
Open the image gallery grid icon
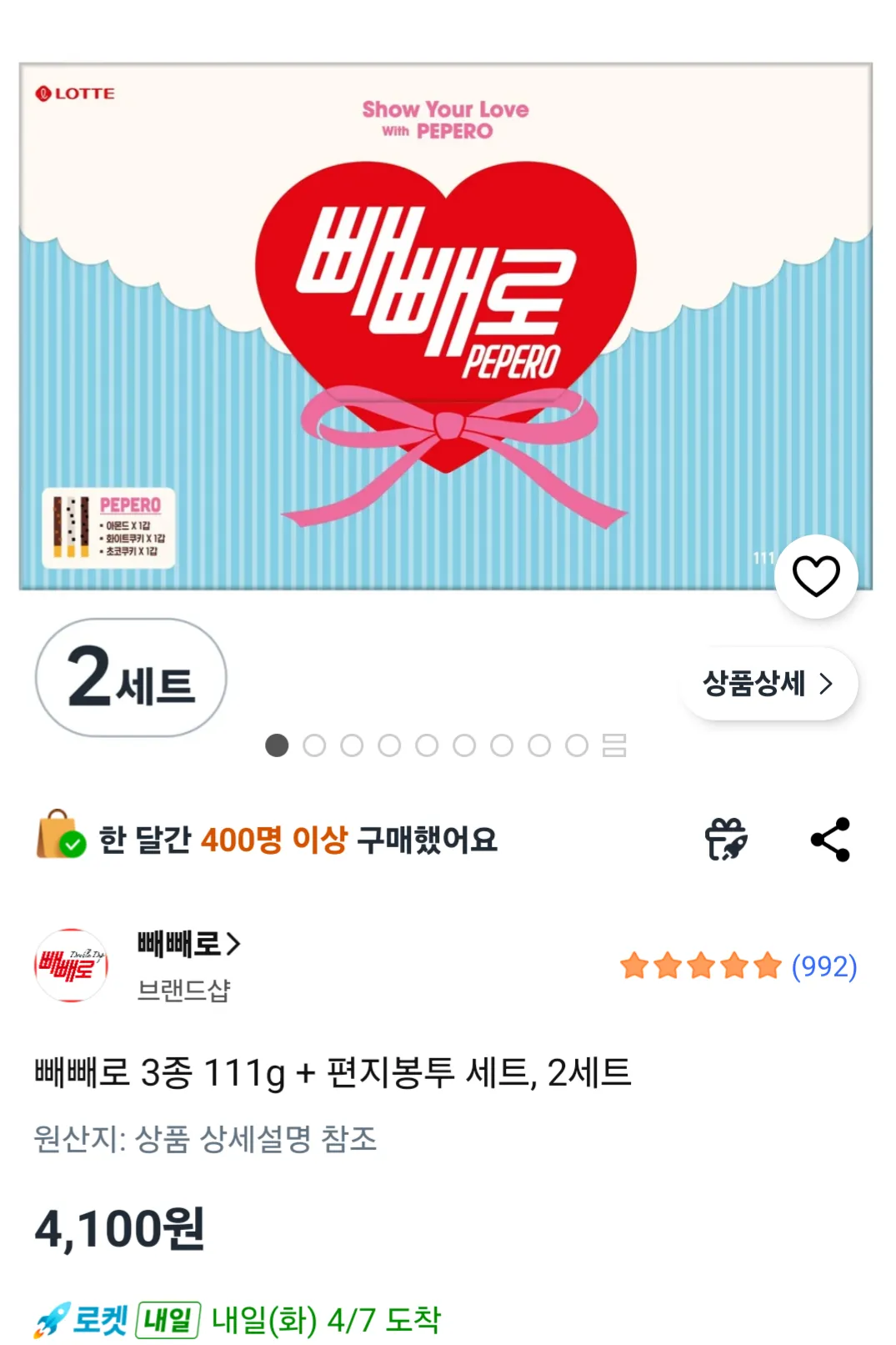614,745
